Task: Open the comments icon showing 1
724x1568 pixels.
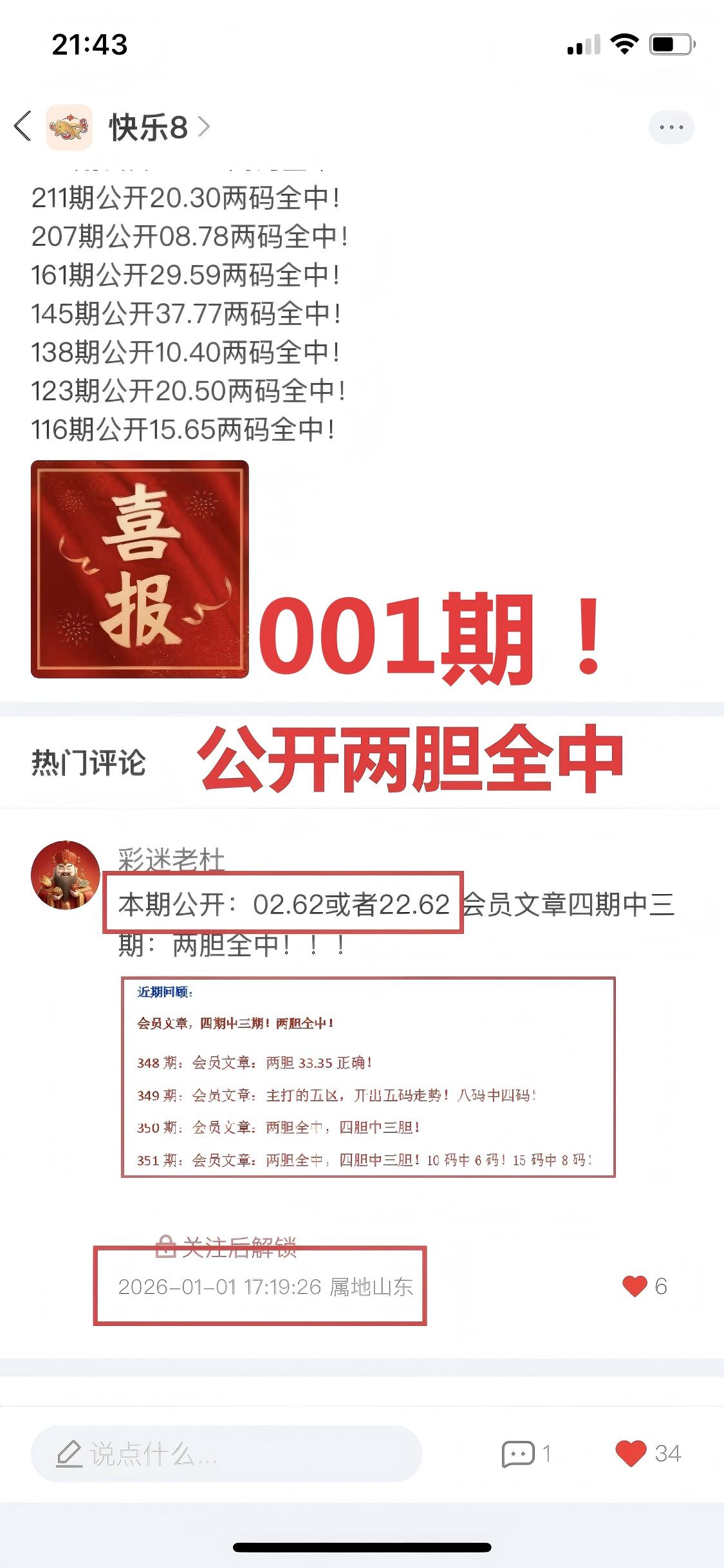Action: tap(519, 1453)
